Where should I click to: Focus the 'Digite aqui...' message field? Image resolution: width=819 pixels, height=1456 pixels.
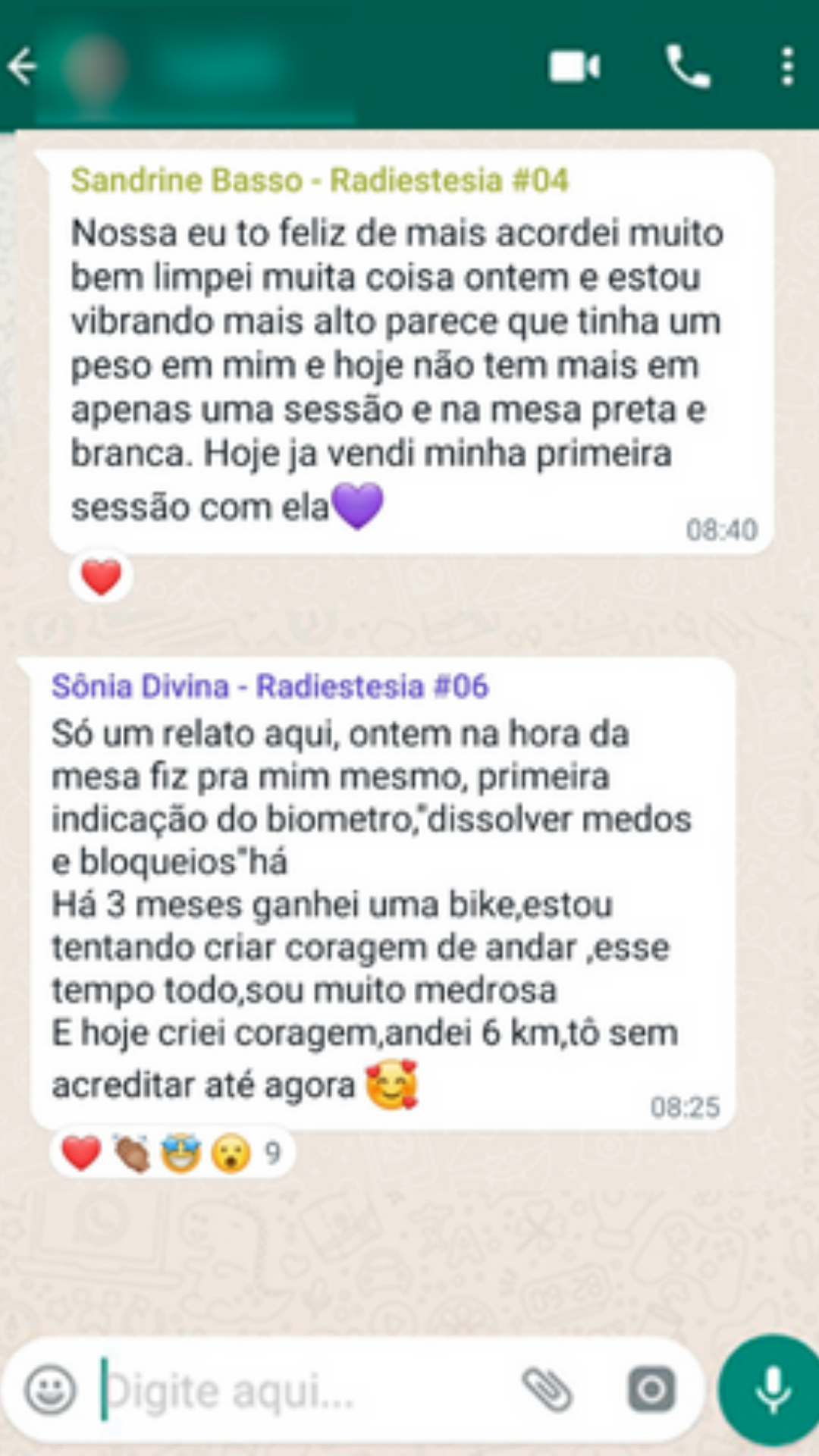(303, 1392)
